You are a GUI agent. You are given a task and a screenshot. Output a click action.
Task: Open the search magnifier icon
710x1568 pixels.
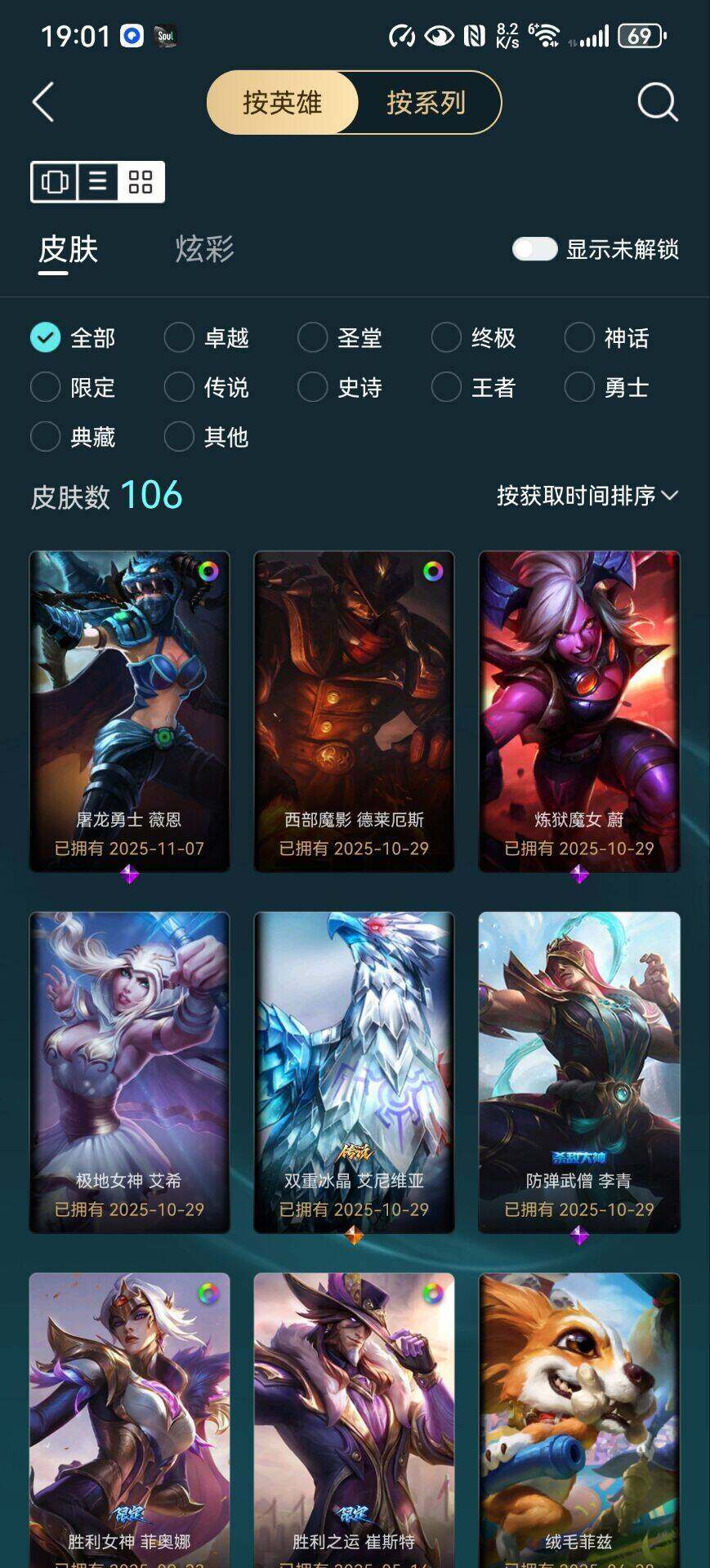point(657,103)
